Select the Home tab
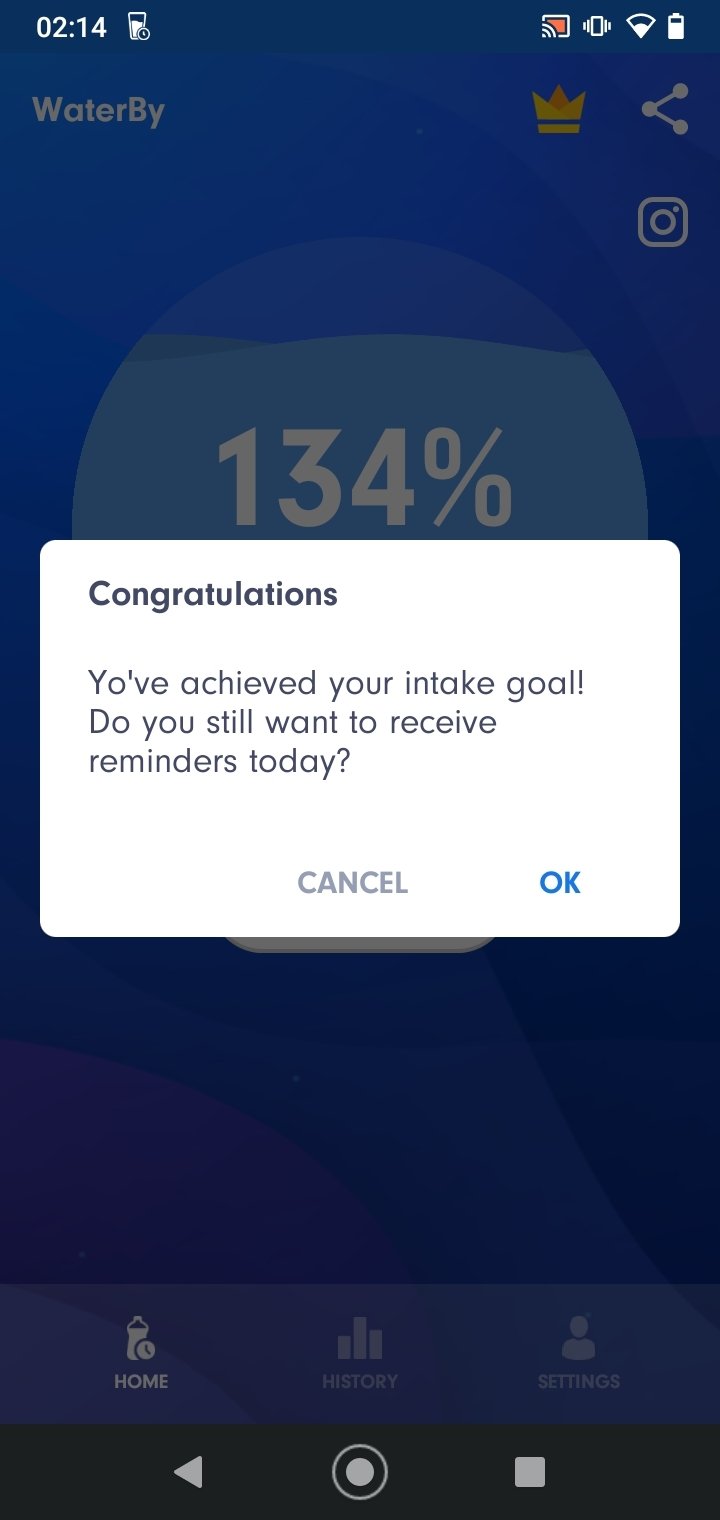720x1520 pixels. (x=141, y=1353)
